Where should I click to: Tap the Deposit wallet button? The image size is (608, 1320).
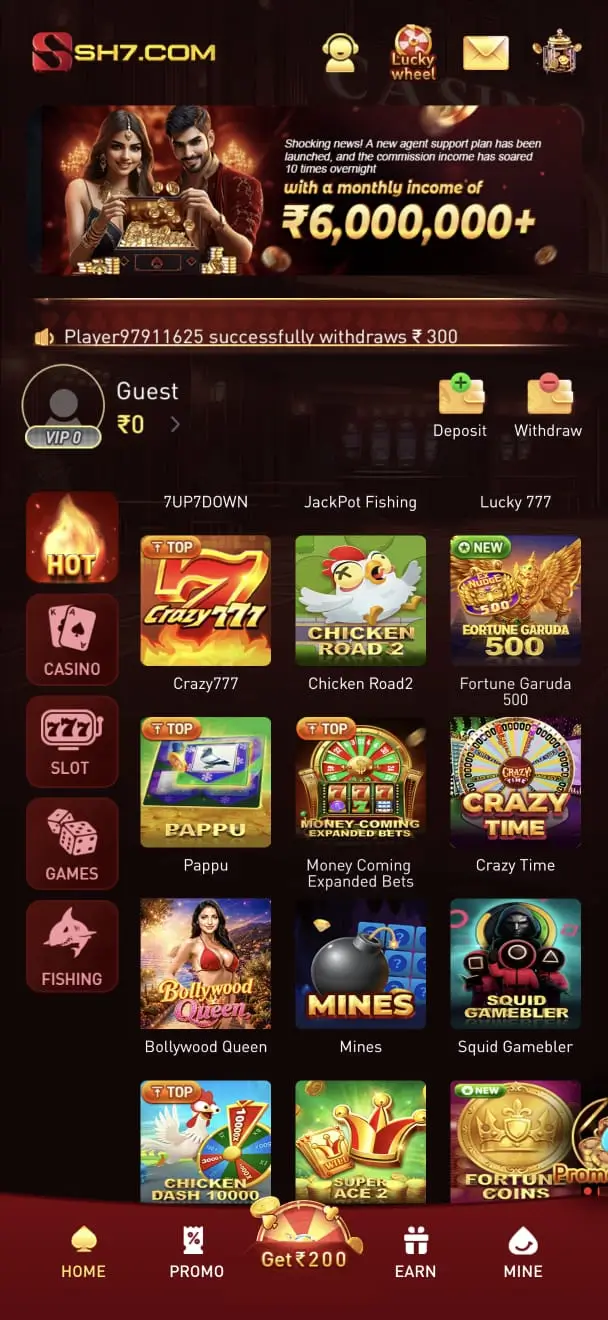tap(460, 406)
